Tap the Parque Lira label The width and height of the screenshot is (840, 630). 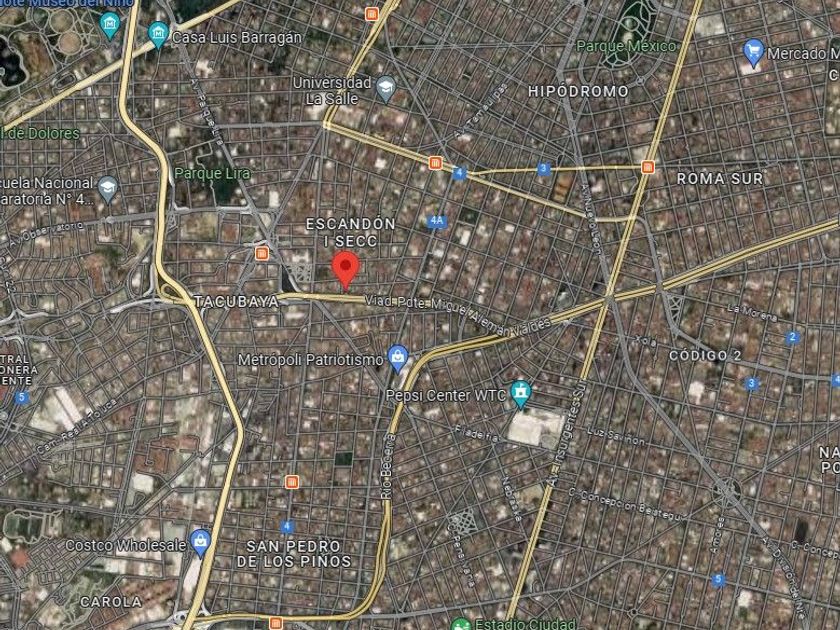click(212, 173)
